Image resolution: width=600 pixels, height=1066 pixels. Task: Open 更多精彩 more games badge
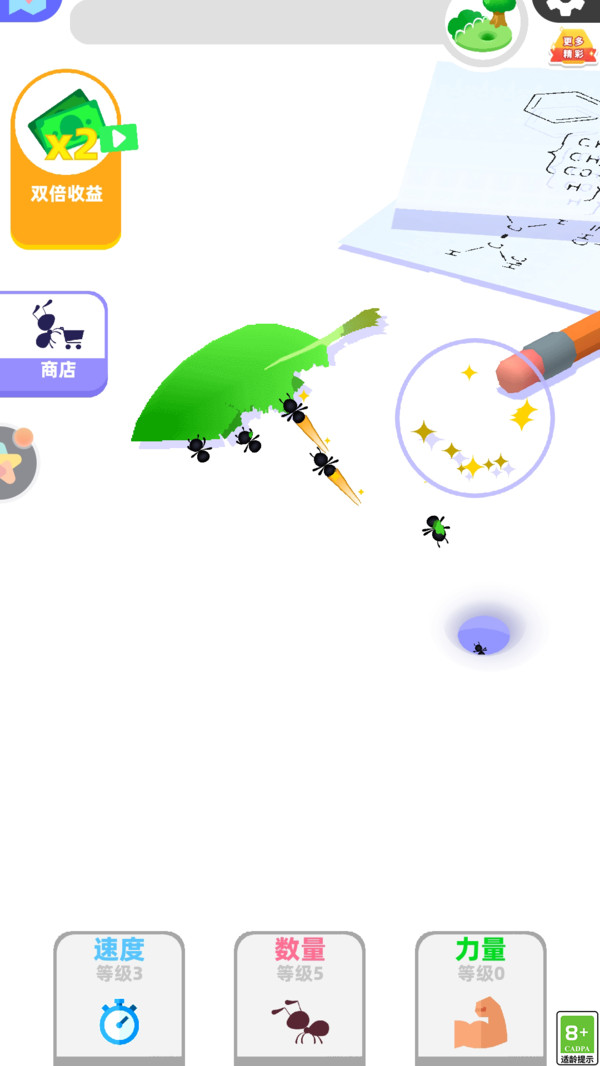[x=573, y=47]
